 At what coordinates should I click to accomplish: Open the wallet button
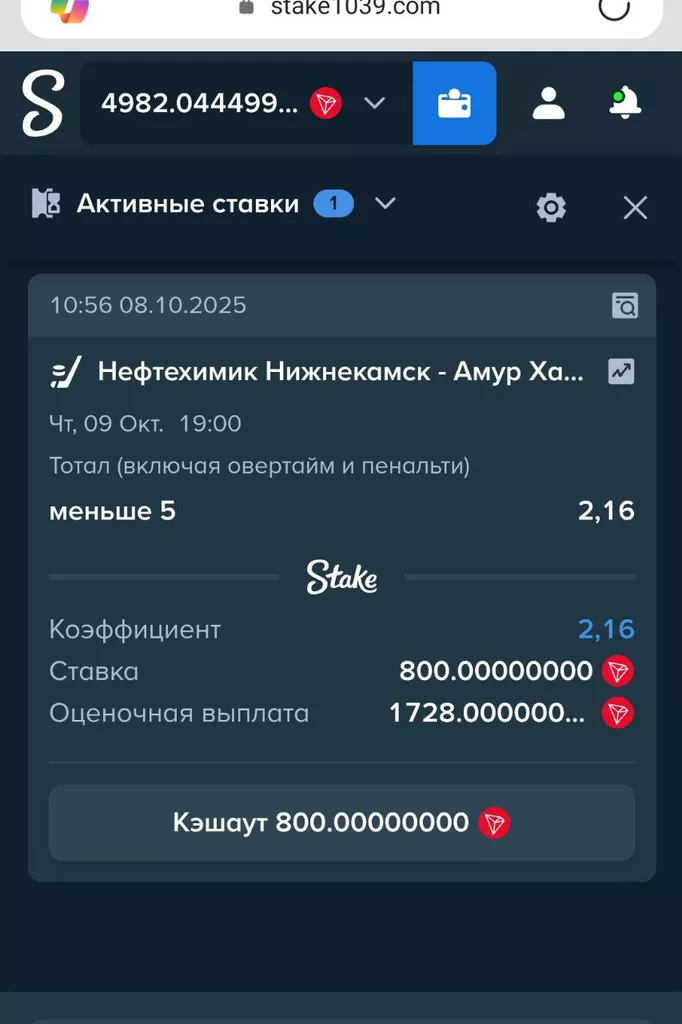pyautogui.click(x=455, y=103)
